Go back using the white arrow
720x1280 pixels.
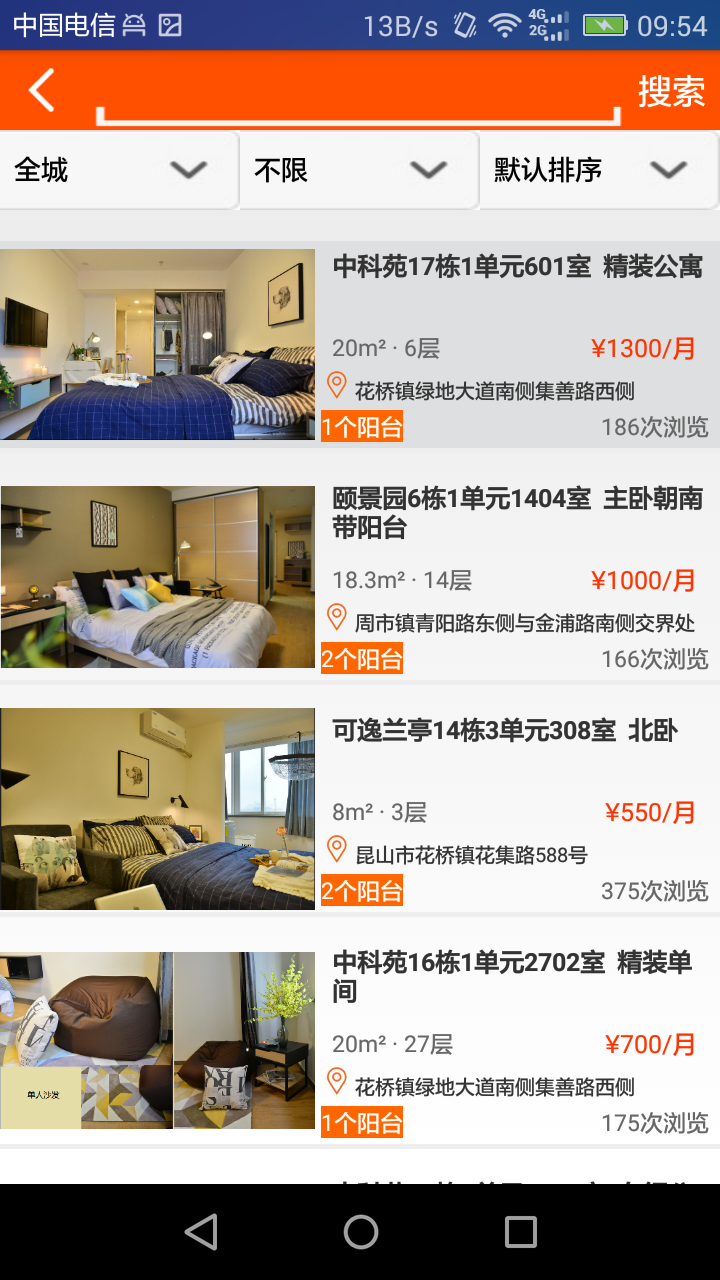coord(42,91)
